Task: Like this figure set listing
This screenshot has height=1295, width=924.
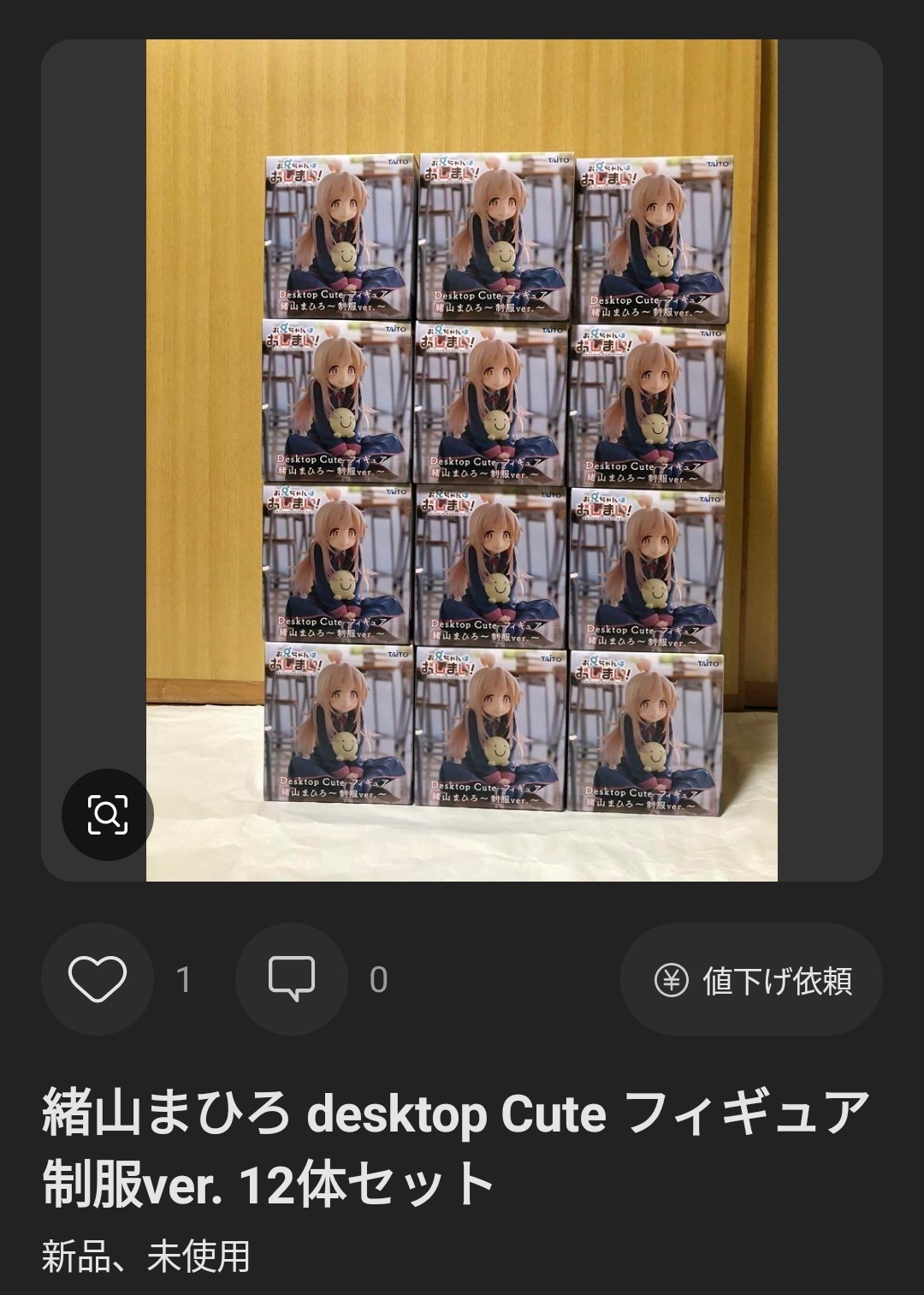Action: (x=98, y=979)
